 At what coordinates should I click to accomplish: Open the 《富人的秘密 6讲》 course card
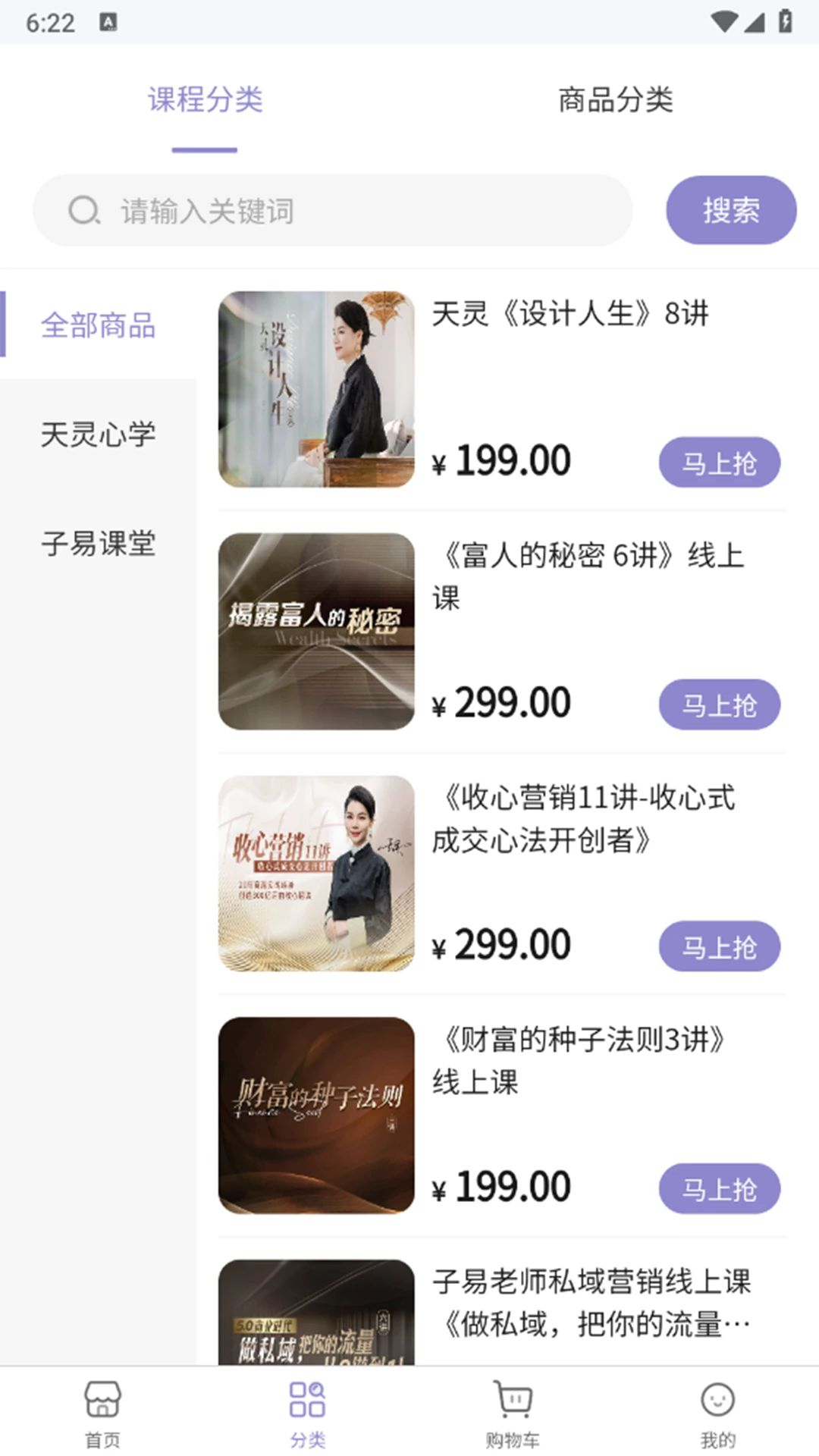click(502, 631)
